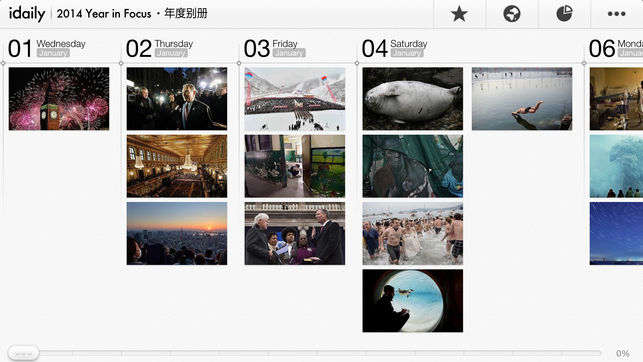The width and height of the screenshot is (643, 362).
Task: Open the volcanic ash cloud photo
Action: point(616,166)
